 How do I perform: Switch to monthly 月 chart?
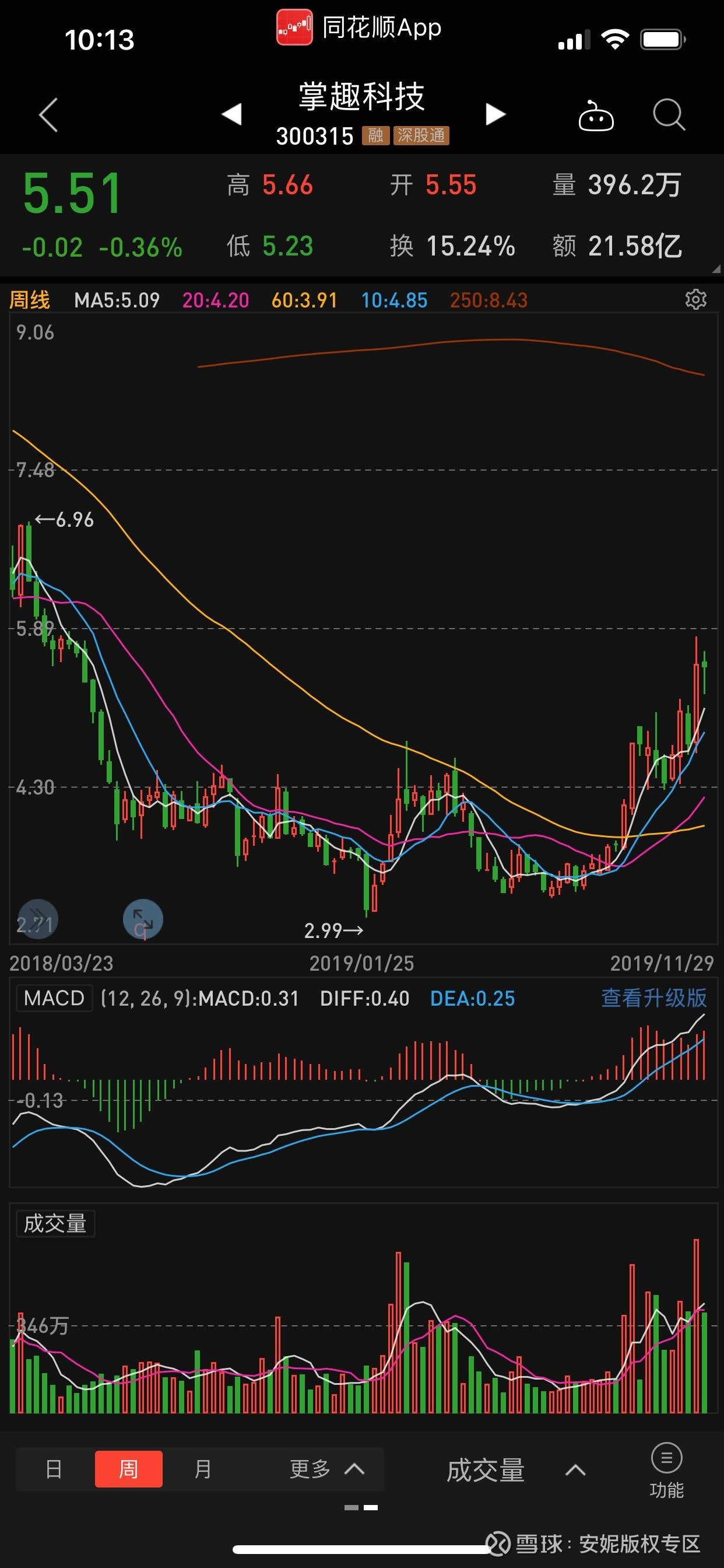203,1469
